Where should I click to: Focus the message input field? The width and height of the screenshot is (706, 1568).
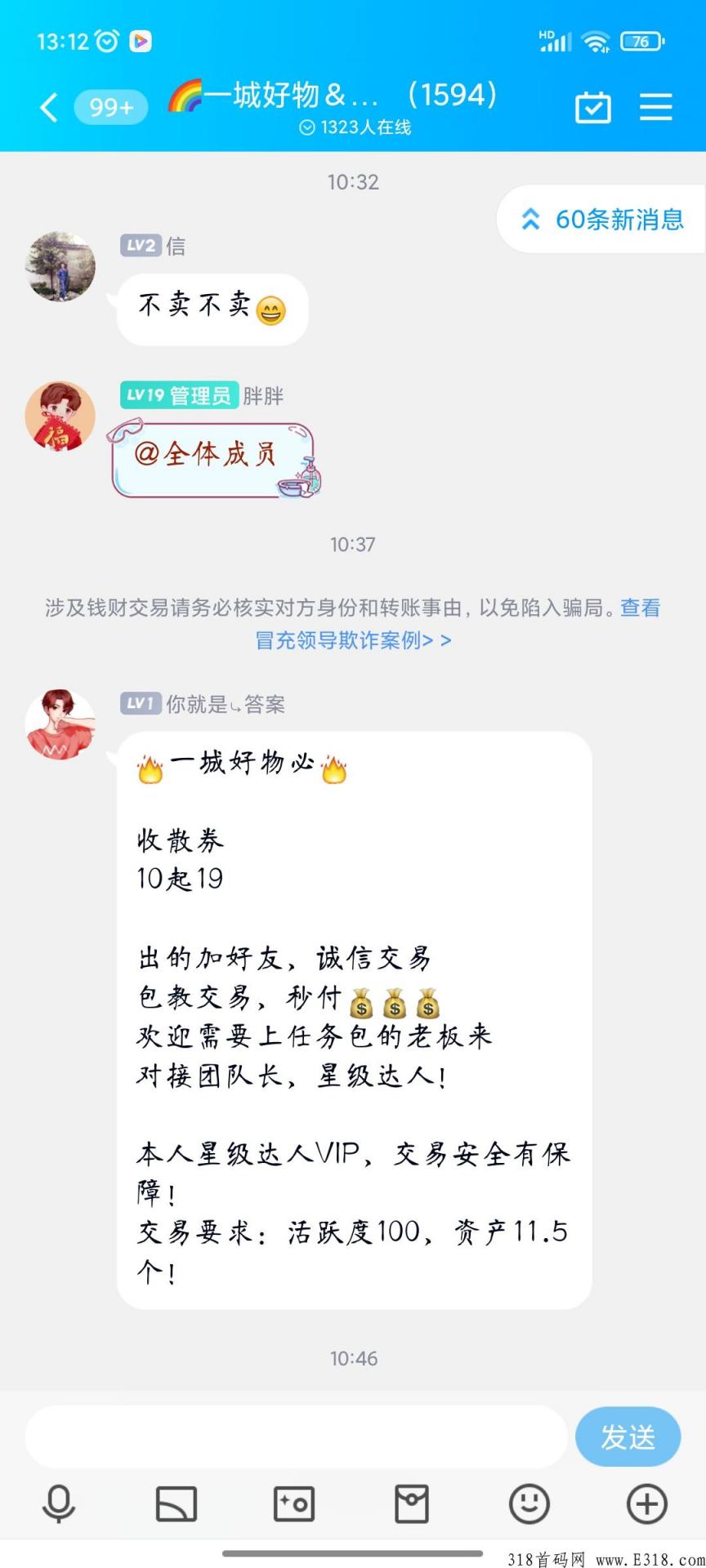click(296, 1437)
